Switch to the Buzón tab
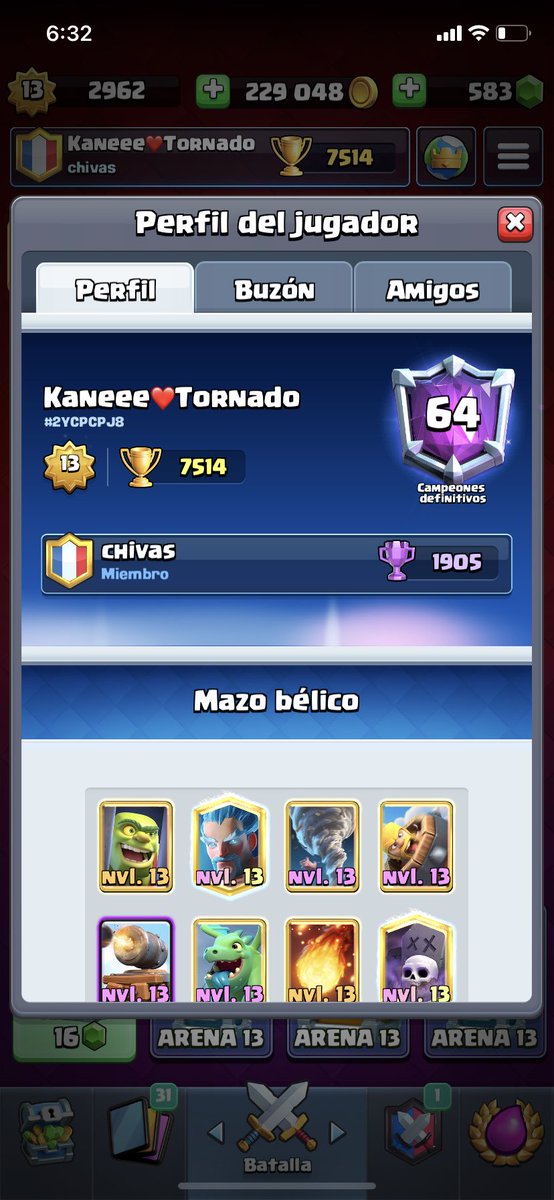The image size is (554, 1200). coord(274,290)
